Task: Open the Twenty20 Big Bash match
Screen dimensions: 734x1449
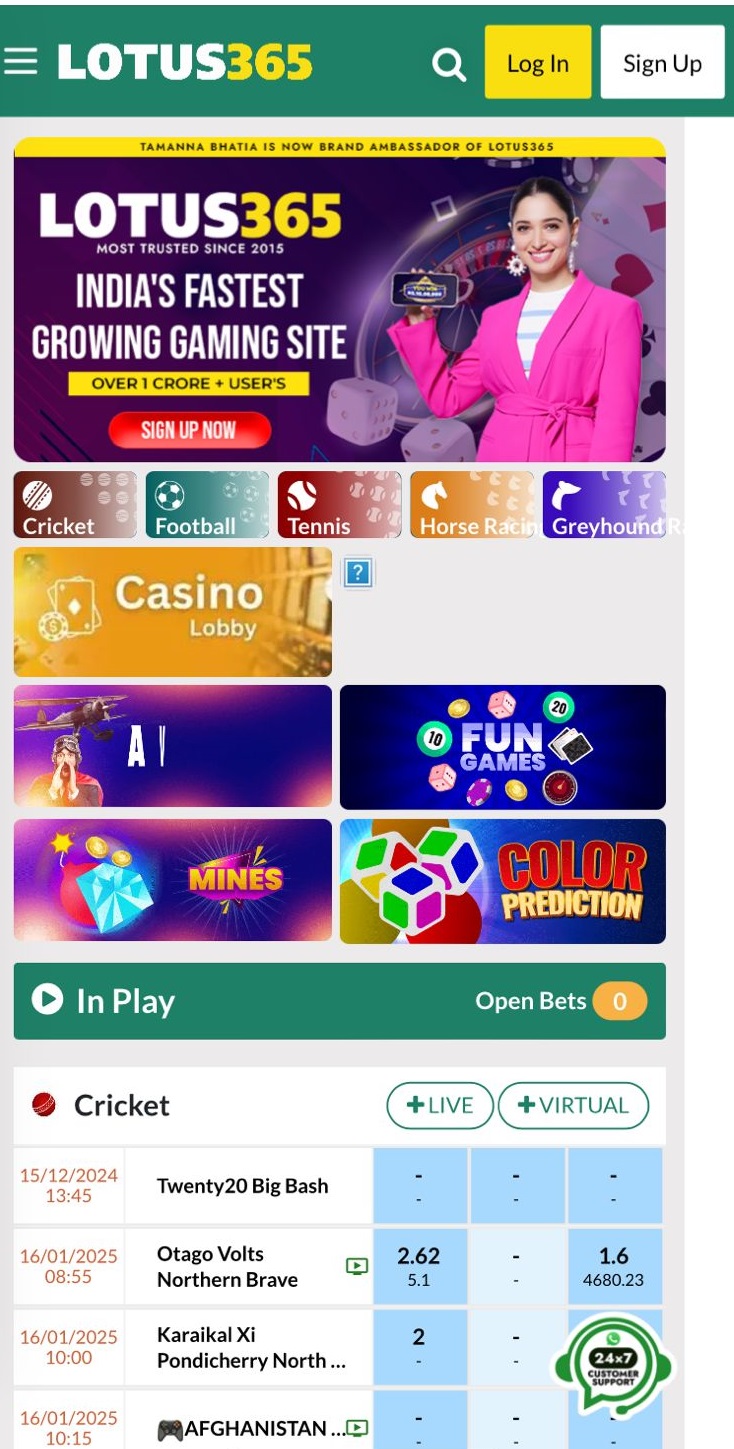Action: click(242, 1186)
